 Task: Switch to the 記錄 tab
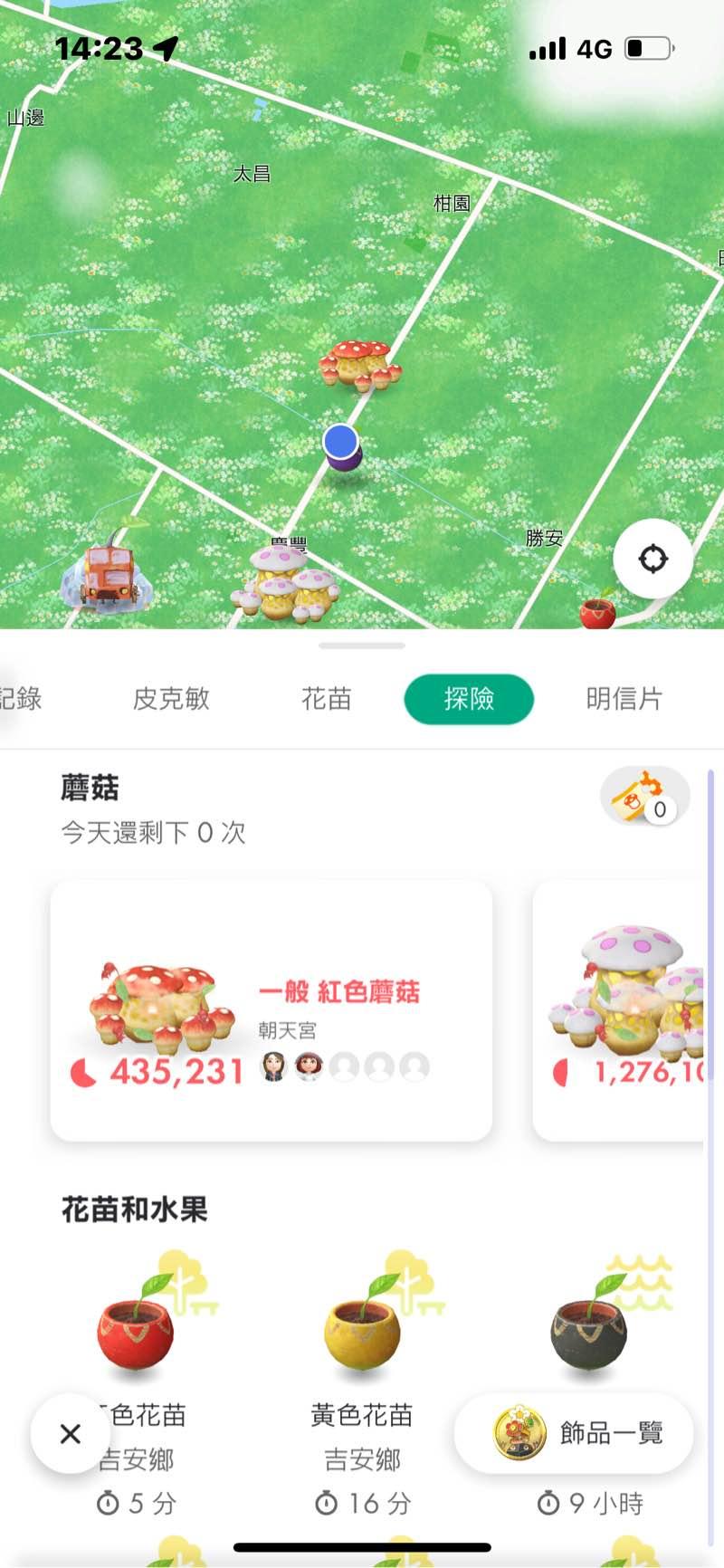[x=20, y=699]
